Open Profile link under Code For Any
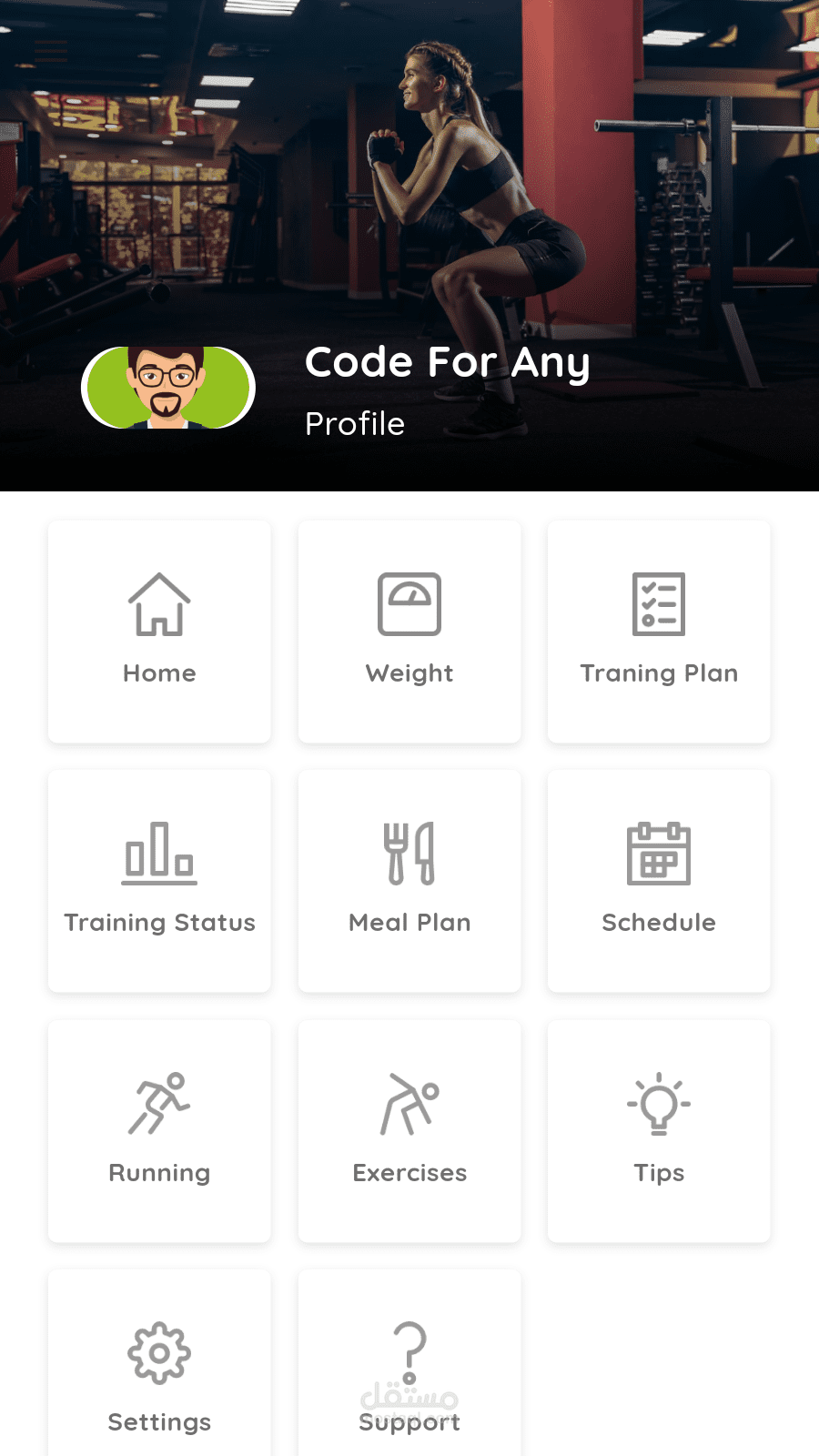Viewport: 819px width, 1456px height. click(x=355, y=424)
